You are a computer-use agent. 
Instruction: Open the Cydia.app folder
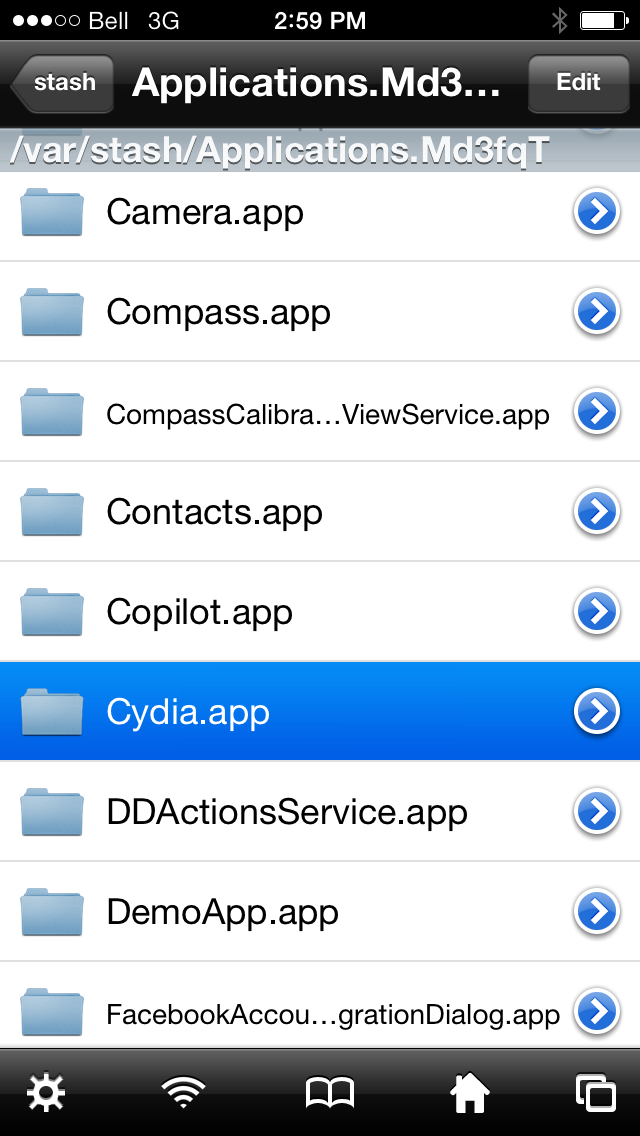coord(320,711)
